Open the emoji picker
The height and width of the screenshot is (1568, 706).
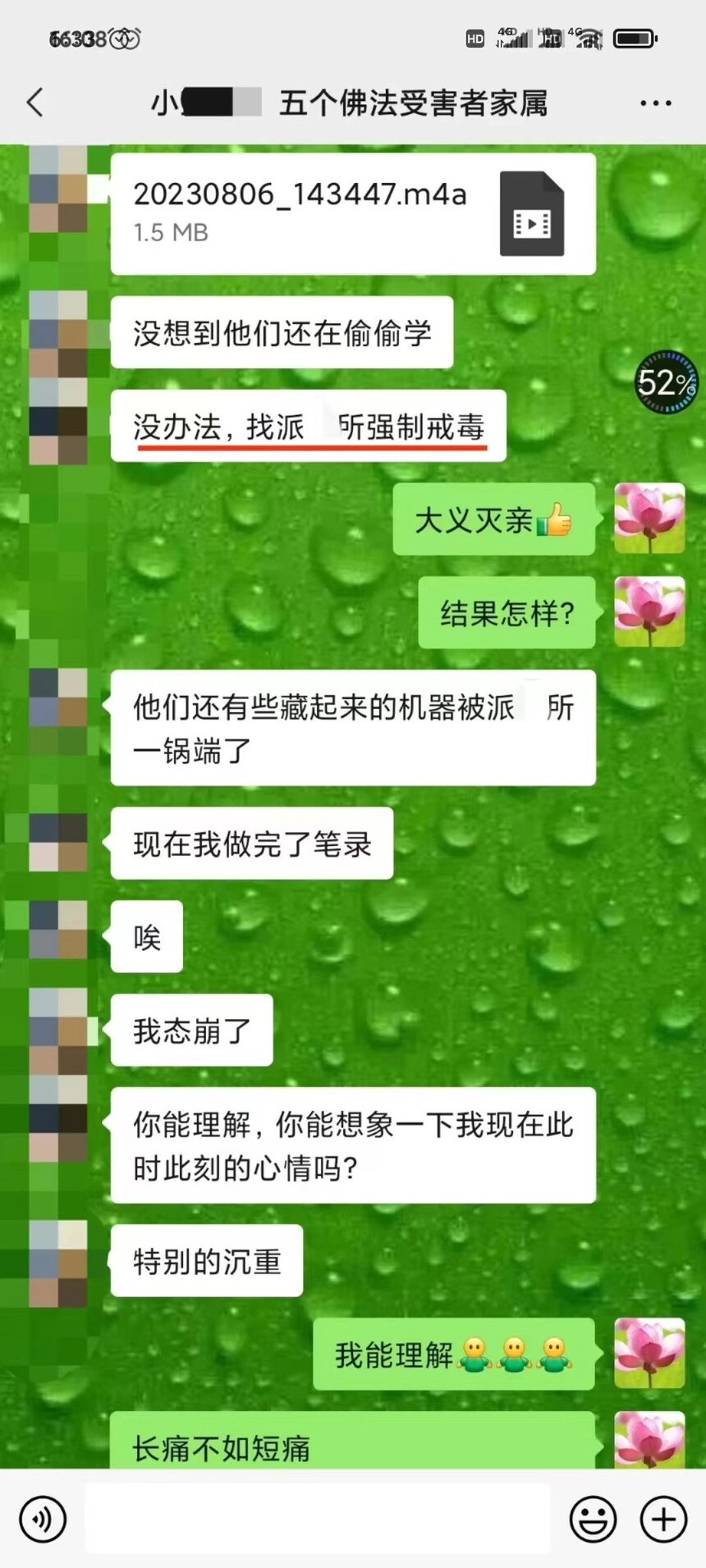(593, 1519)
